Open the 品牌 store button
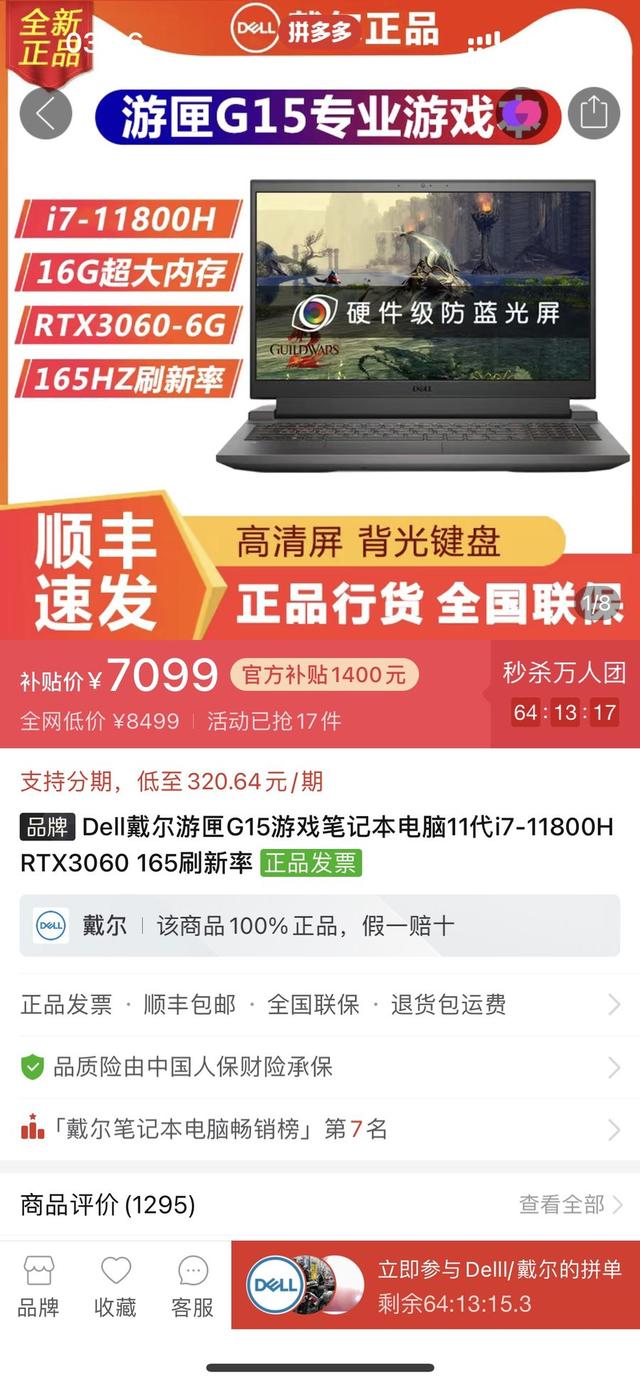This screenshot has width=640, height=1385. pos(39,1286)
